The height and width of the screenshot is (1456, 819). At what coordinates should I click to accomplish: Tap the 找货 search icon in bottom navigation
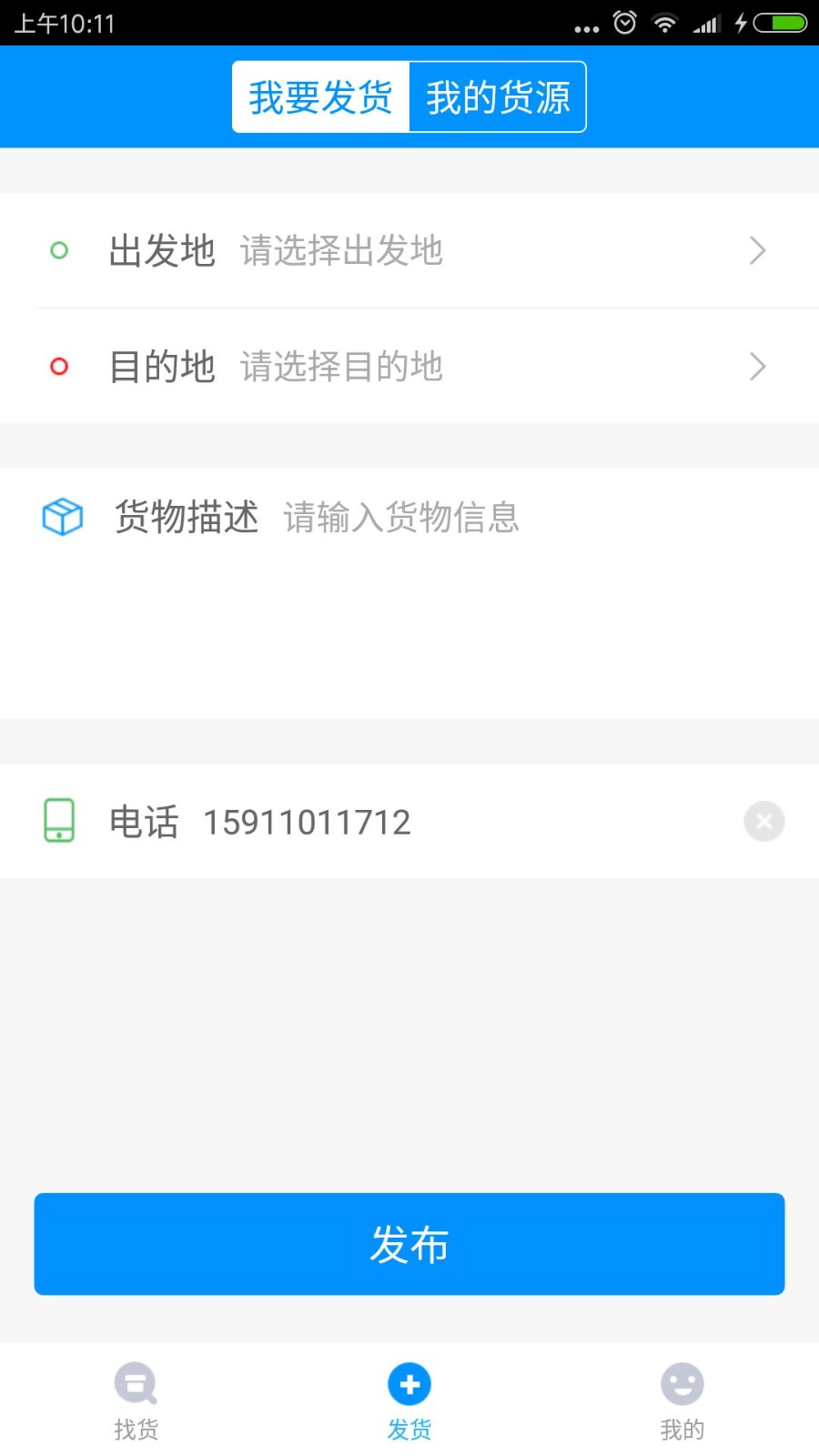[135, 1383]
